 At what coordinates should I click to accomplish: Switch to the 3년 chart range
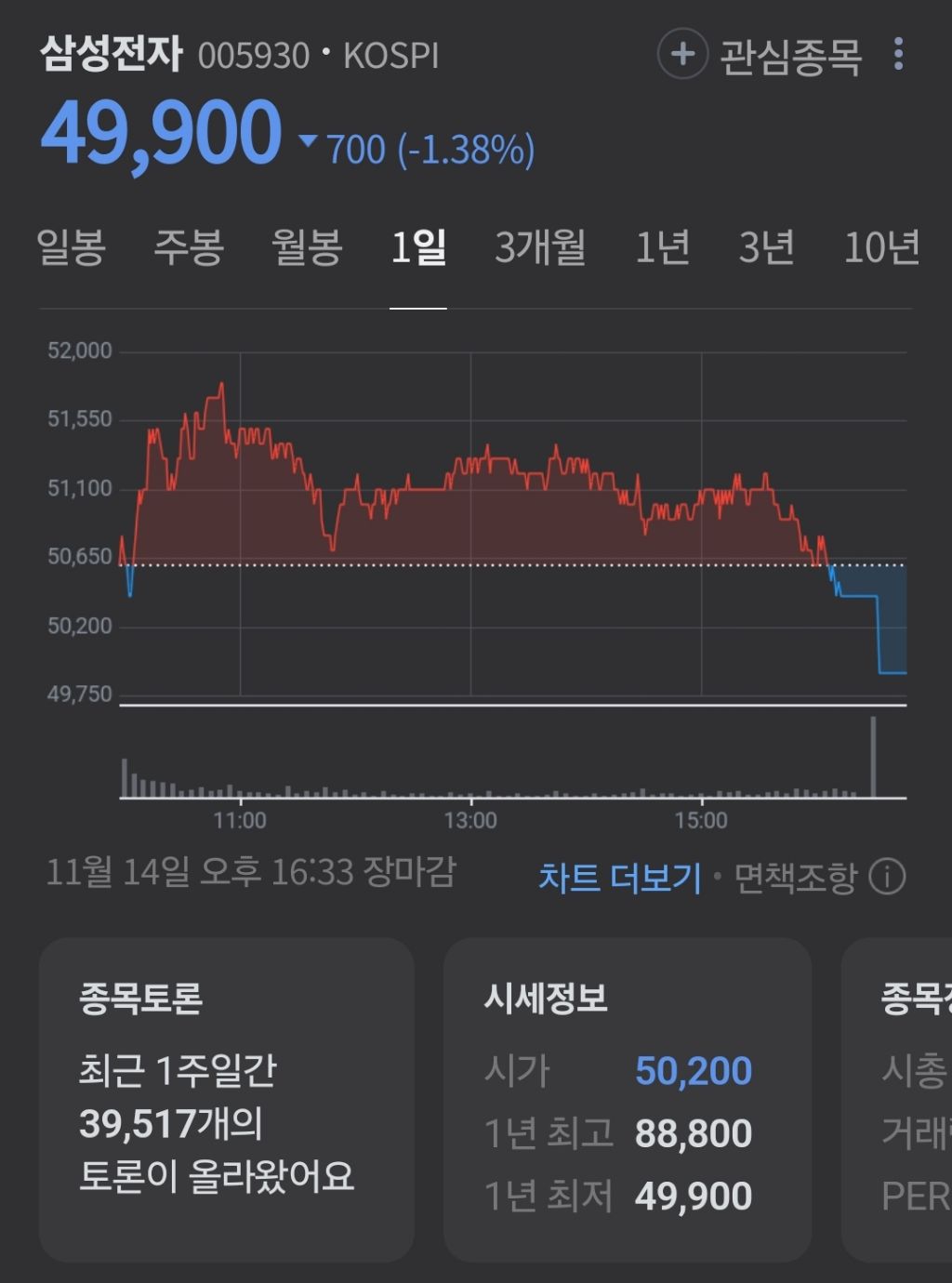[x=766, y=247]
